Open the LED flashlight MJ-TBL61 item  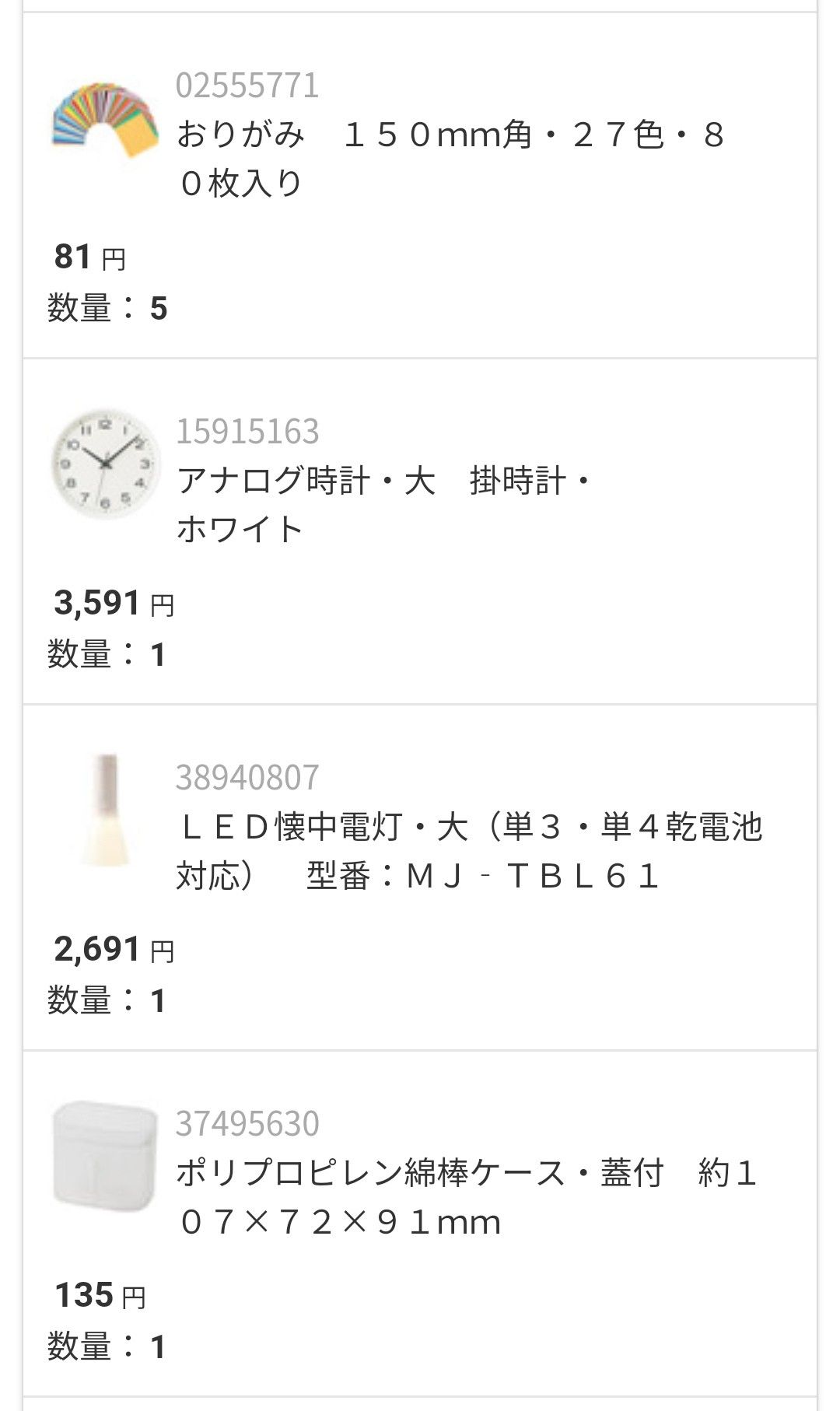(468, 851)
